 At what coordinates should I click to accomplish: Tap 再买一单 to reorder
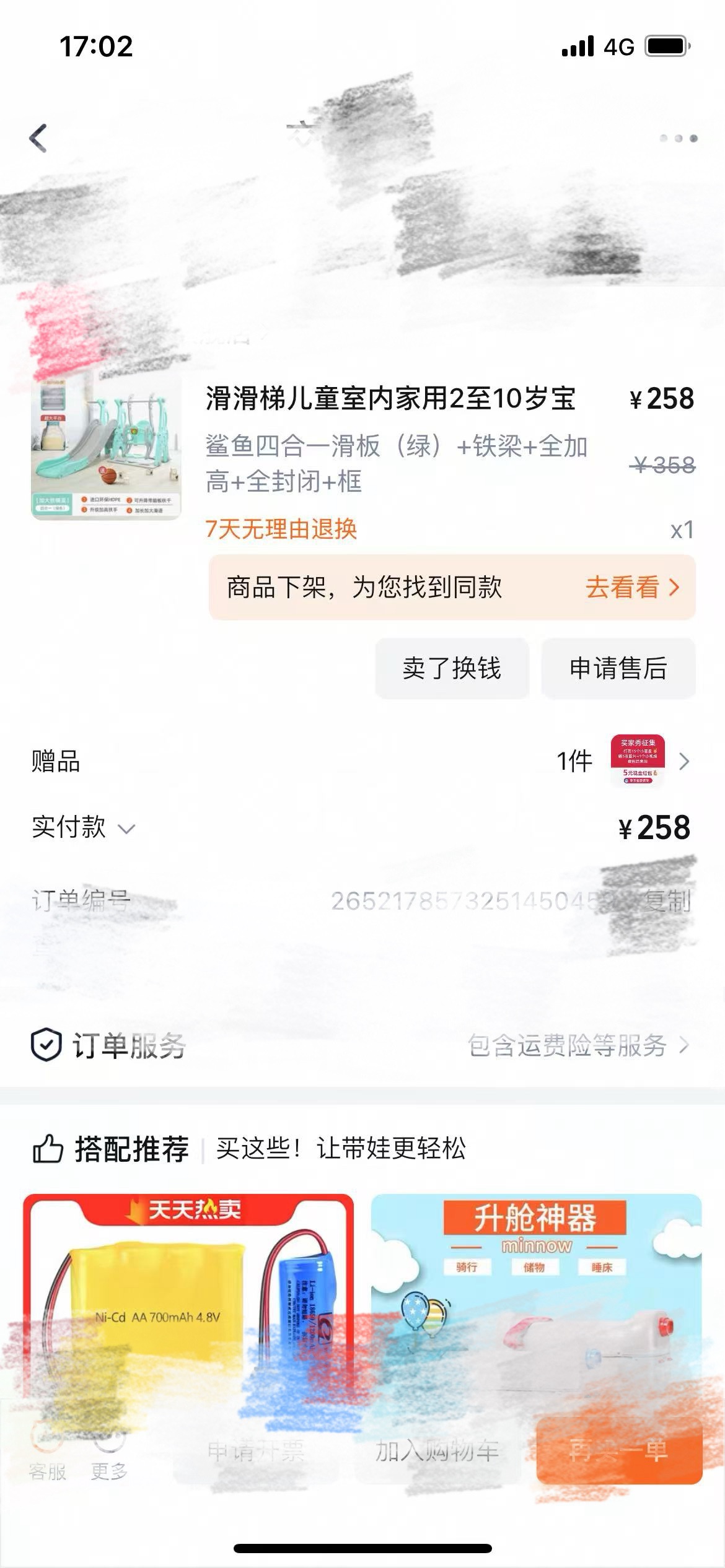click(x=618, y=1450)
